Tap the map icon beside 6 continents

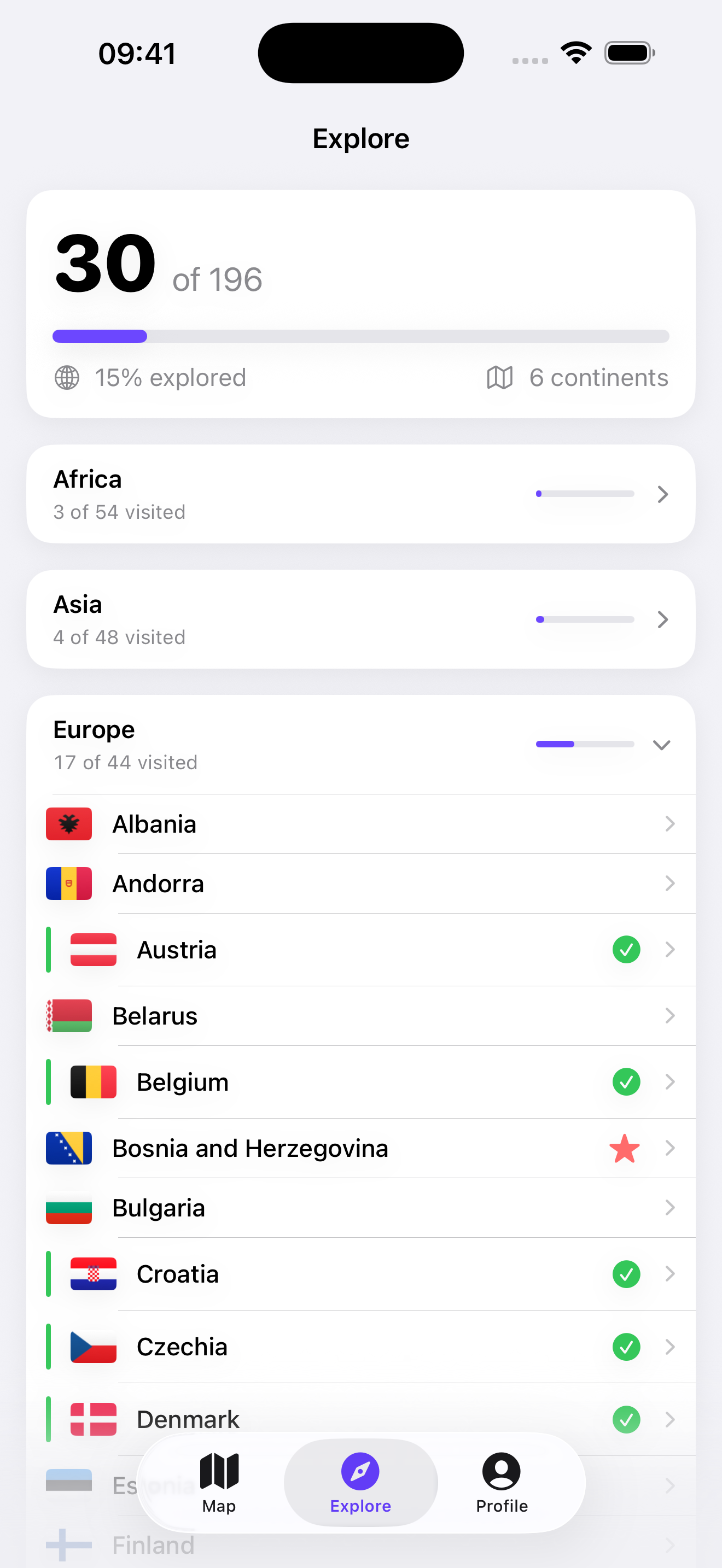(499, 377)
